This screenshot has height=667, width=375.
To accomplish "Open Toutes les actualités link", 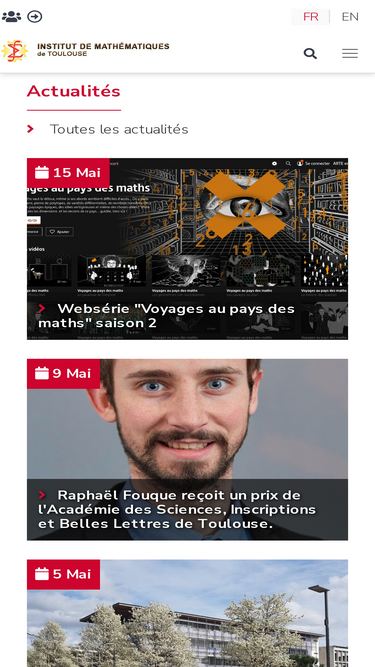I will click(119, 129).
